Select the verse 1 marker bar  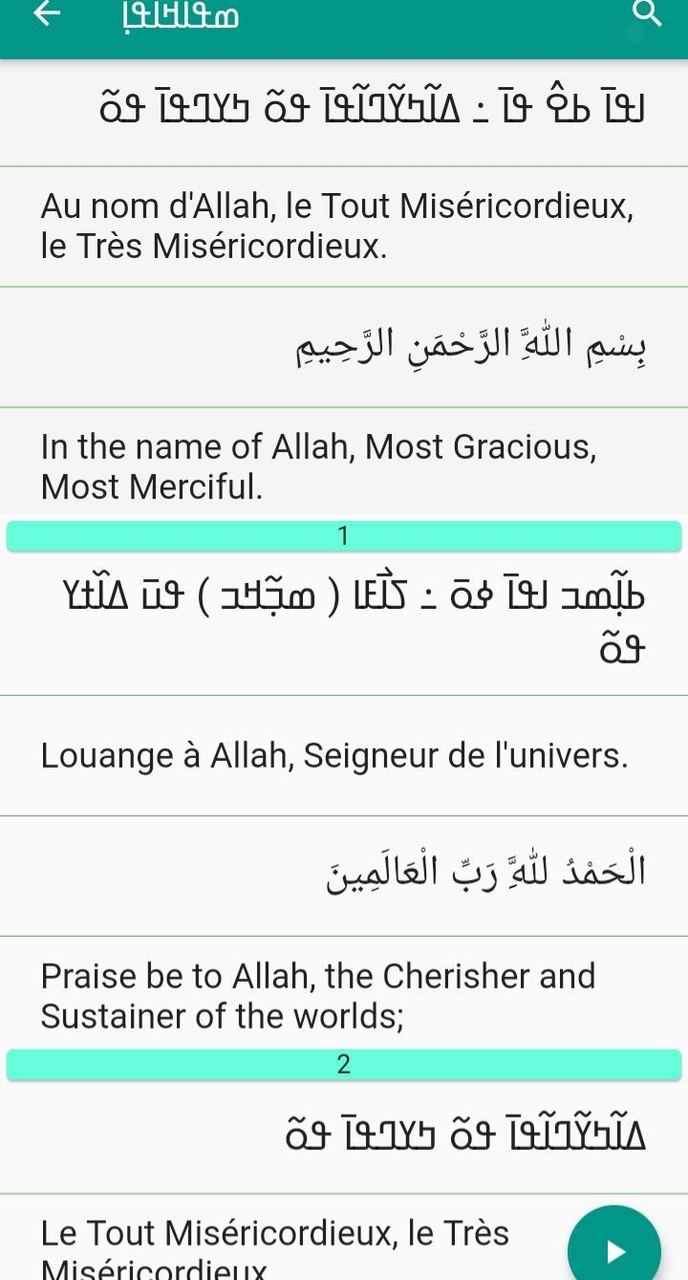344,536
